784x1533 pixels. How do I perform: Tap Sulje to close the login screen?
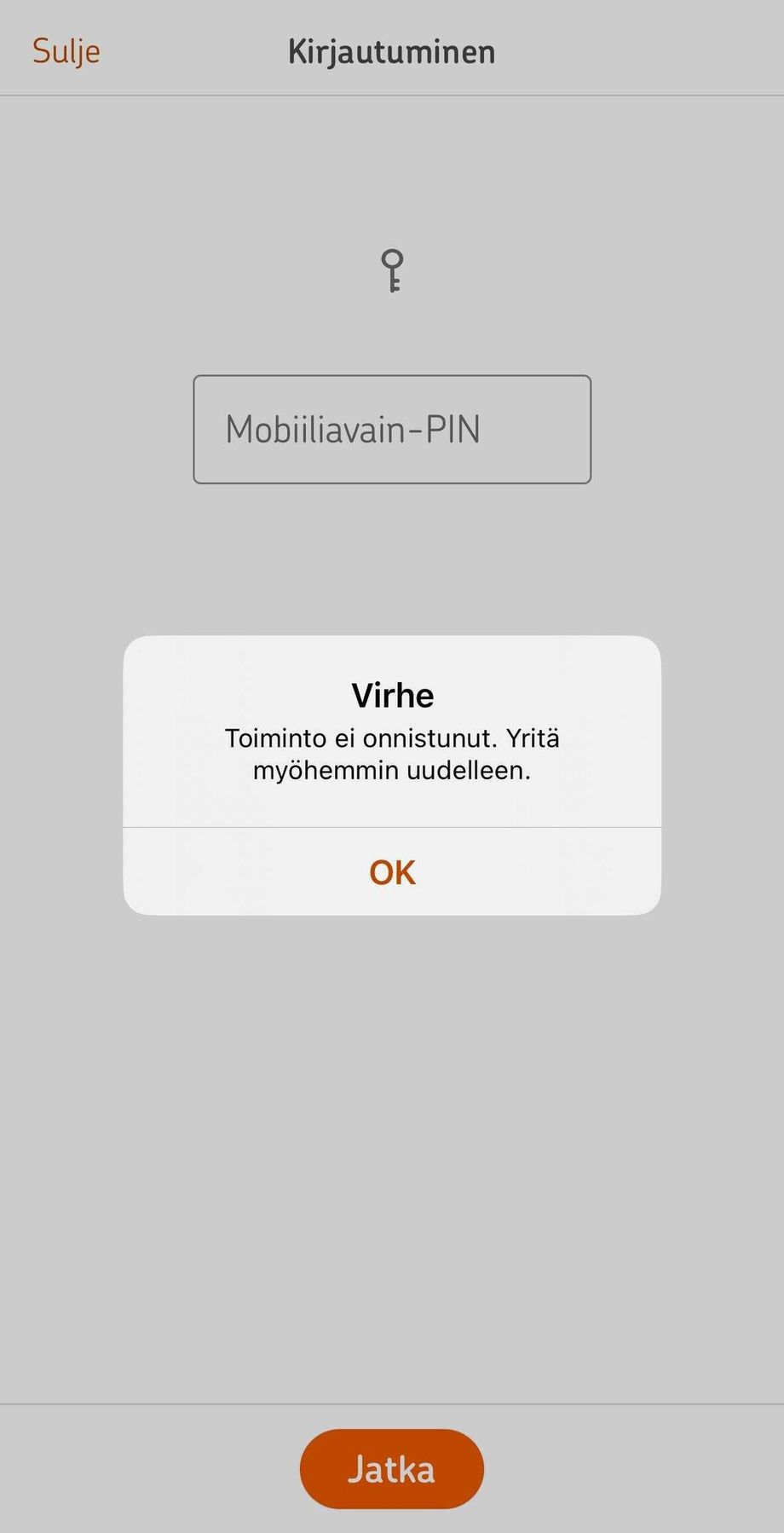click(66, 51)
